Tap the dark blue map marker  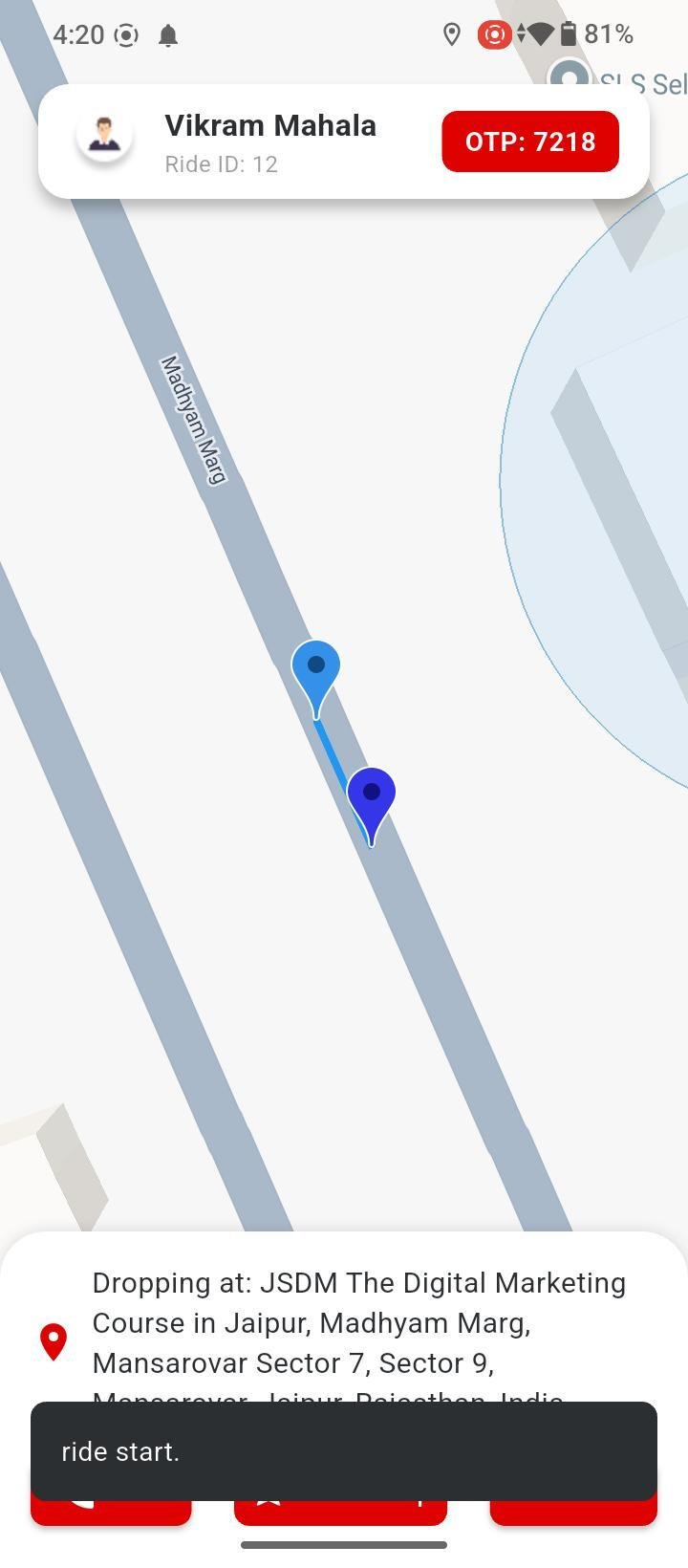(x=371, y=797)
